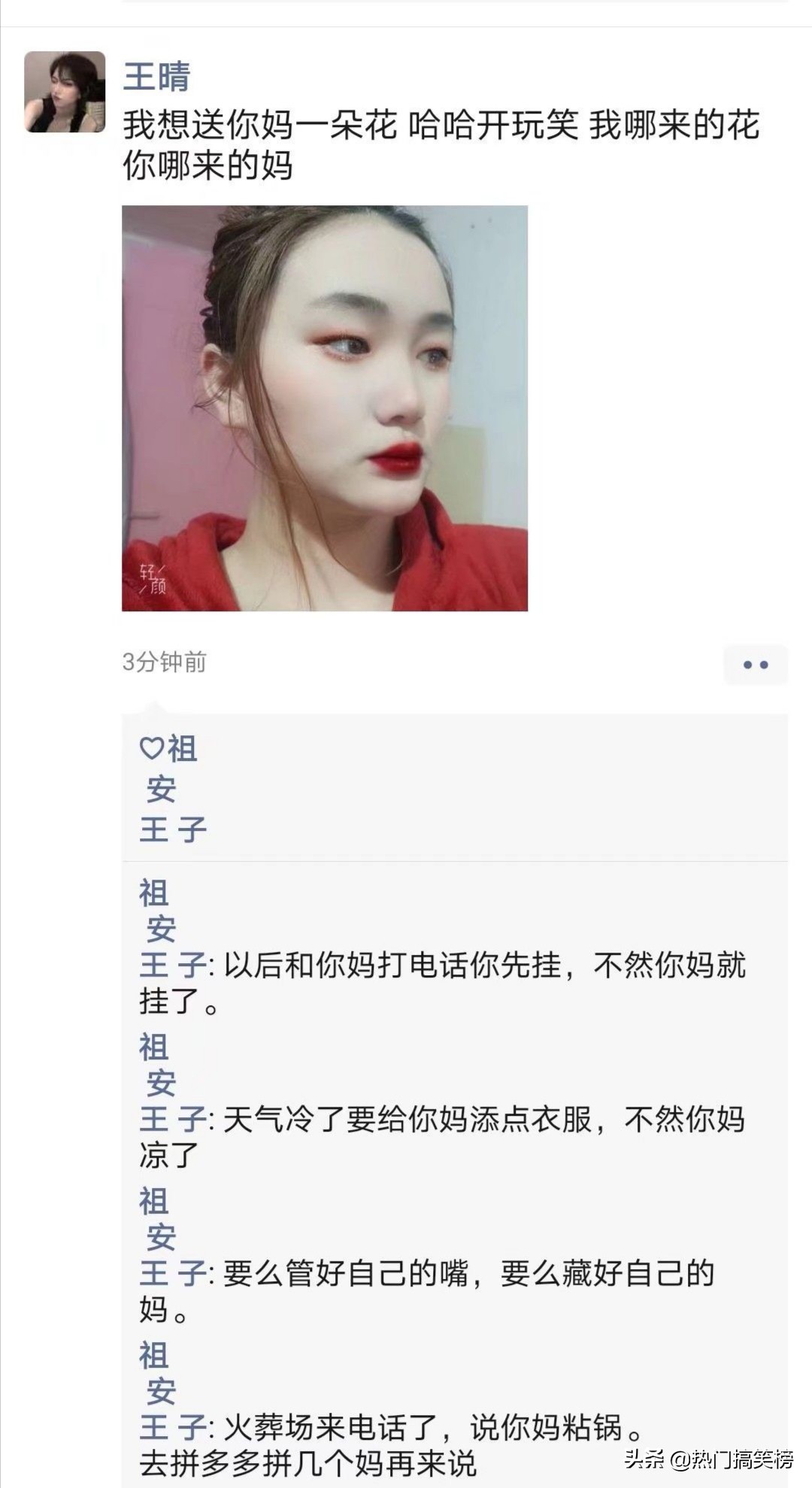Select the comment about 天气冷了添点衣服
Image resolution: width=812 pixels, height=1488 pixels.
(x=481, y=1120)
